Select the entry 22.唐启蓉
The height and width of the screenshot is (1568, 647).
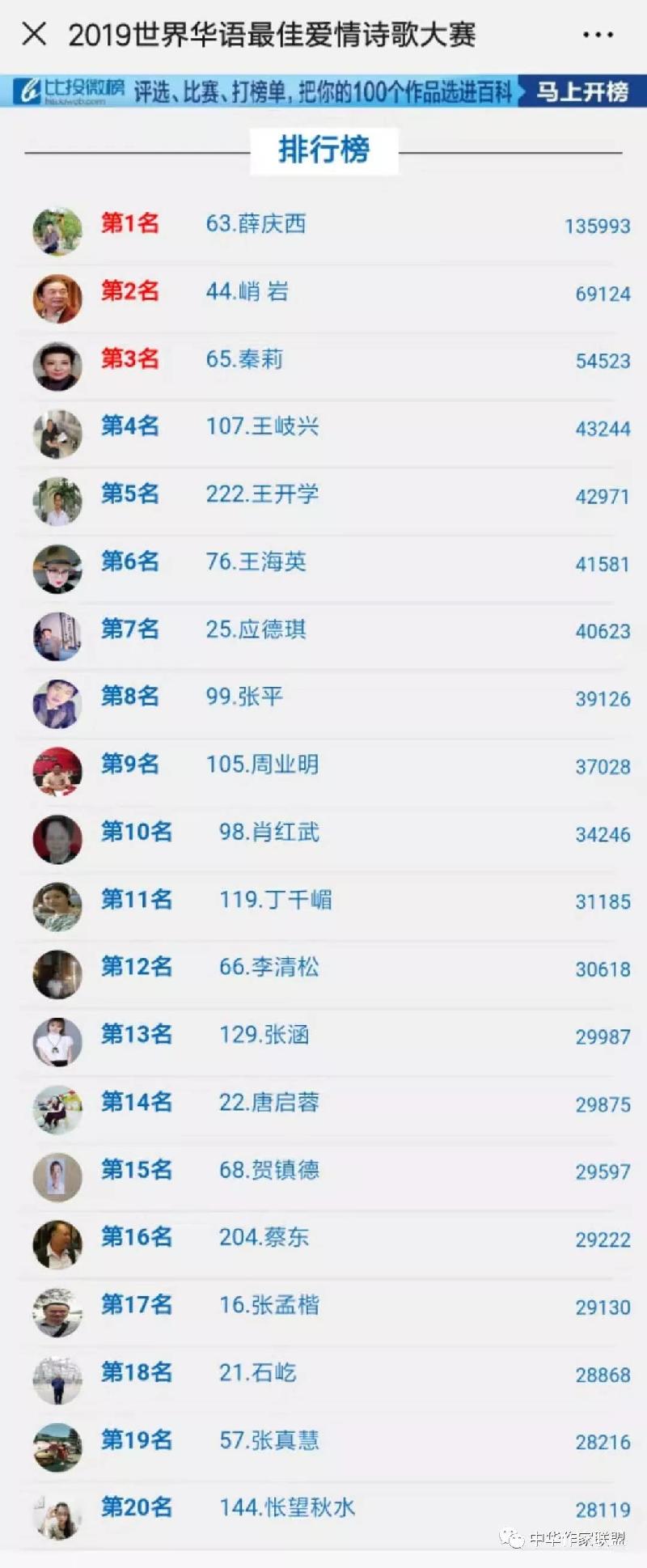pyautogui.click(x=269, y=1102)
